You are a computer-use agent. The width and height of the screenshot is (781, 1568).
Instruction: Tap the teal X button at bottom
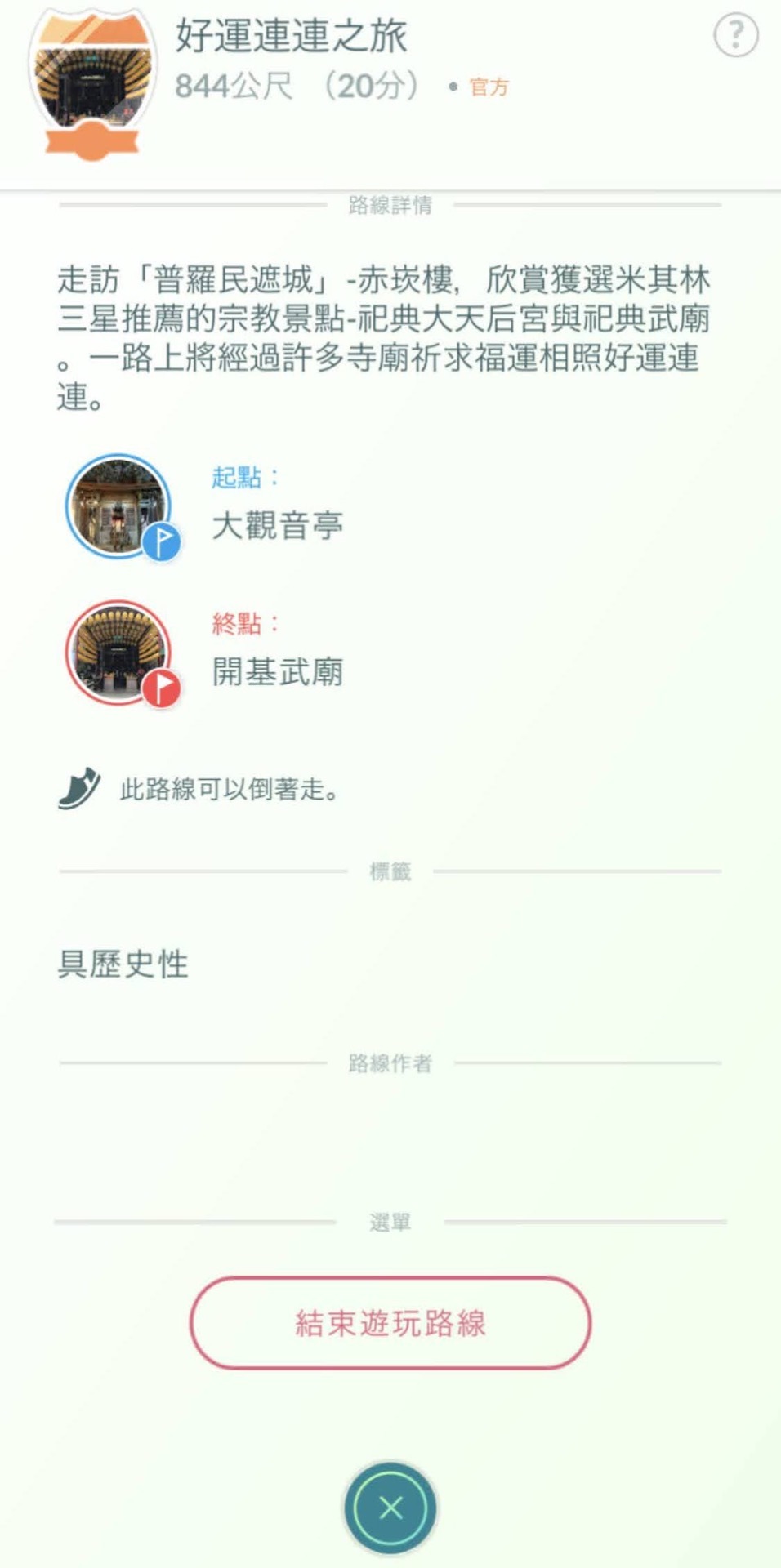[x=390, y=1507]
